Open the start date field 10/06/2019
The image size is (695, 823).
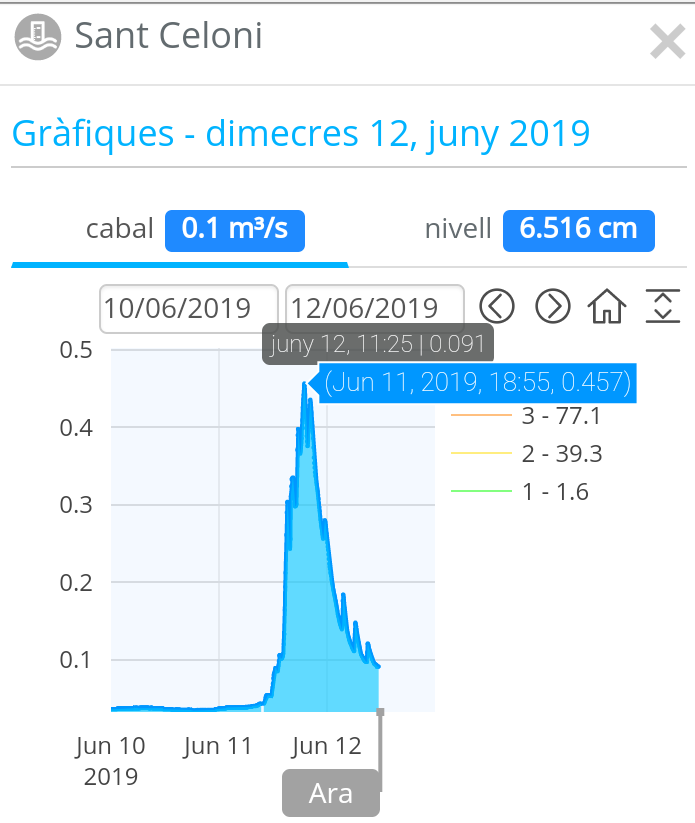coord(188,308)
